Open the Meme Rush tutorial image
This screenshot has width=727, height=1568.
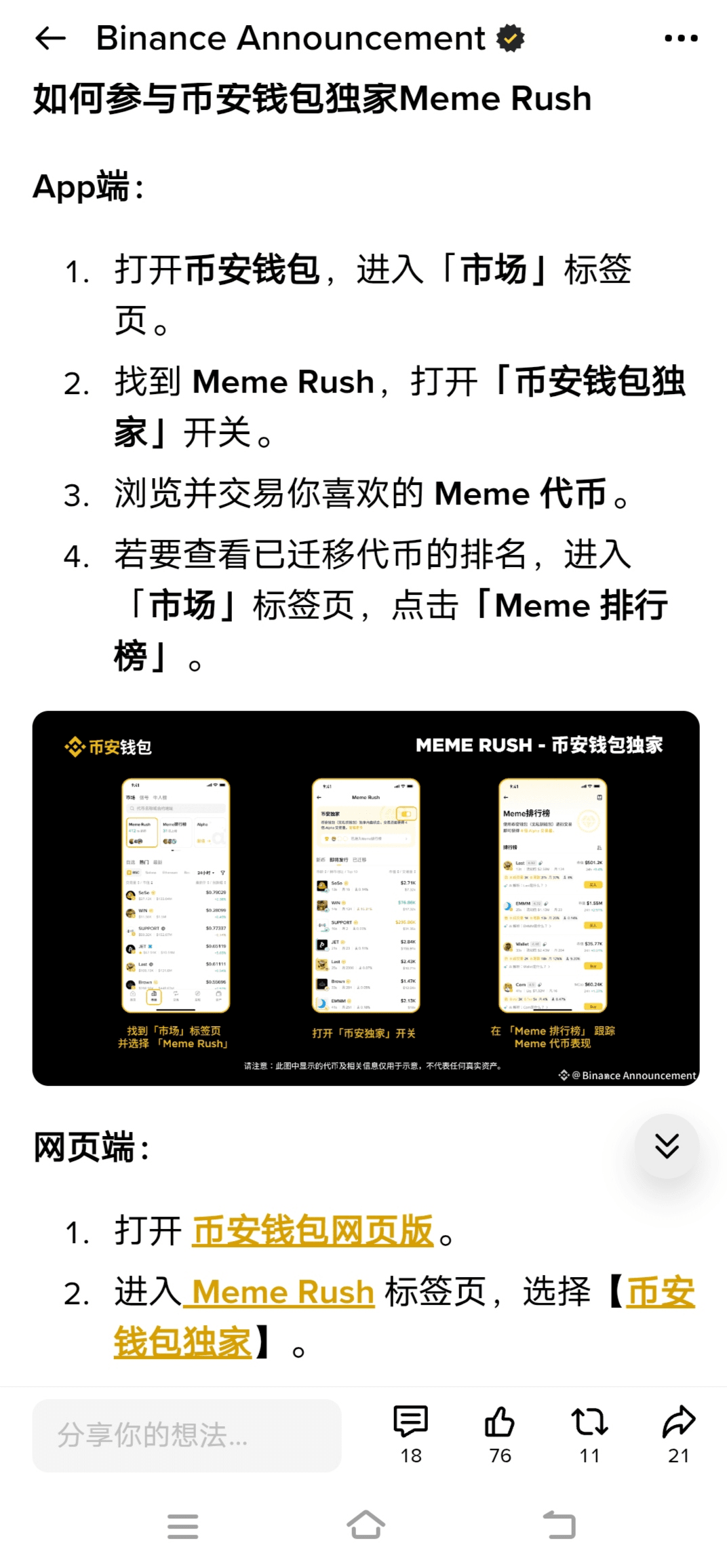(366, 898)
